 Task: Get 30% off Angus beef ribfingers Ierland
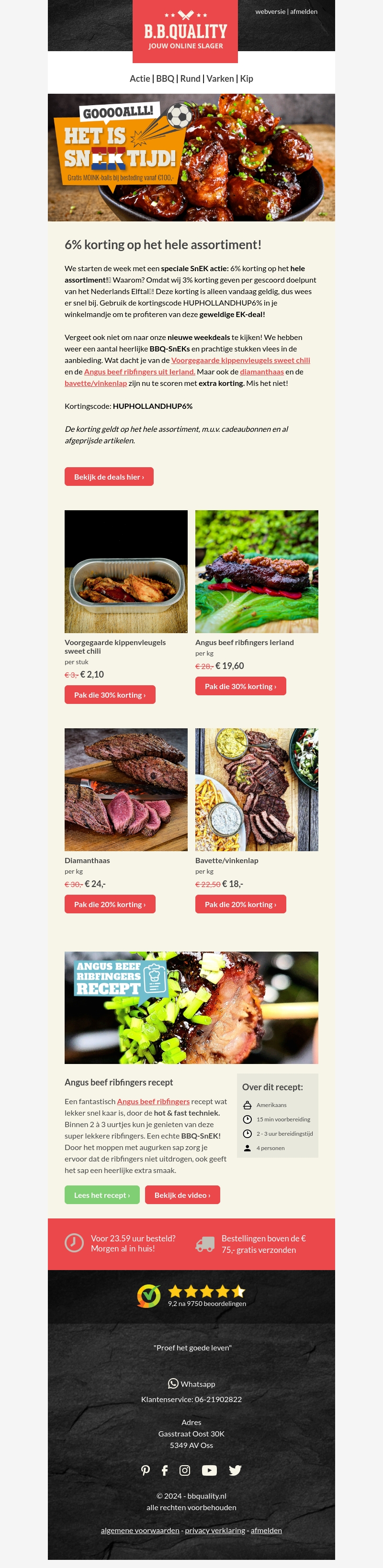coord(240,686)
